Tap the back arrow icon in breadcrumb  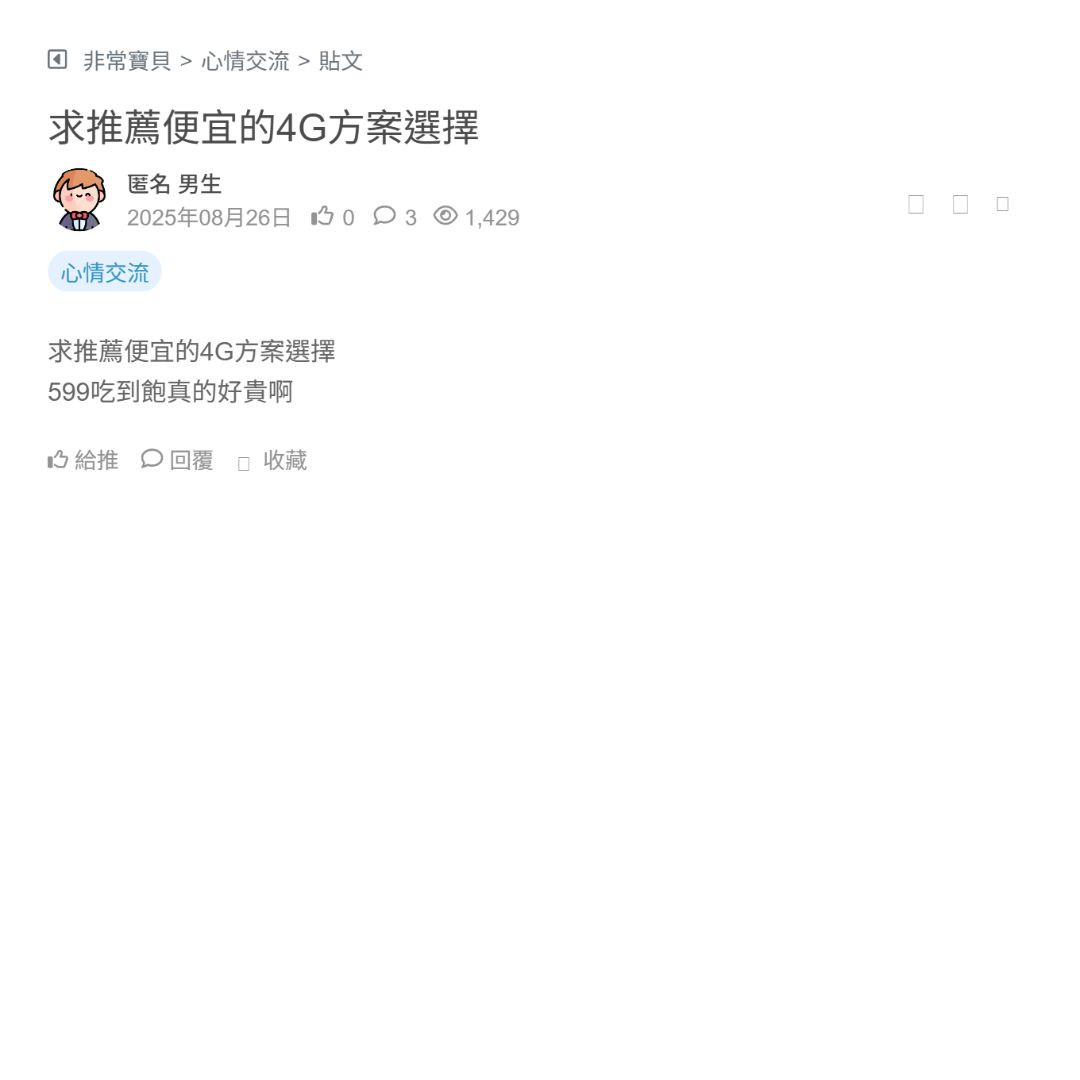57,60
